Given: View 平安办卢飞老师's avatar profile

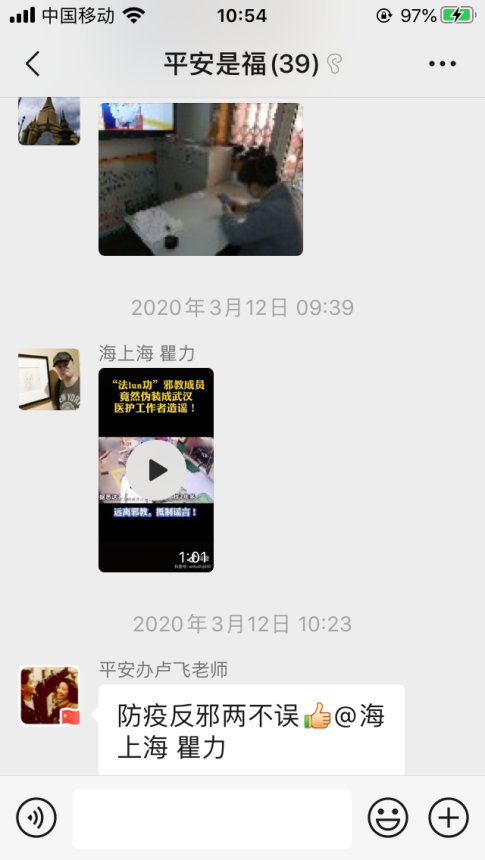Looking at the screenshot, I should point(49,695).
